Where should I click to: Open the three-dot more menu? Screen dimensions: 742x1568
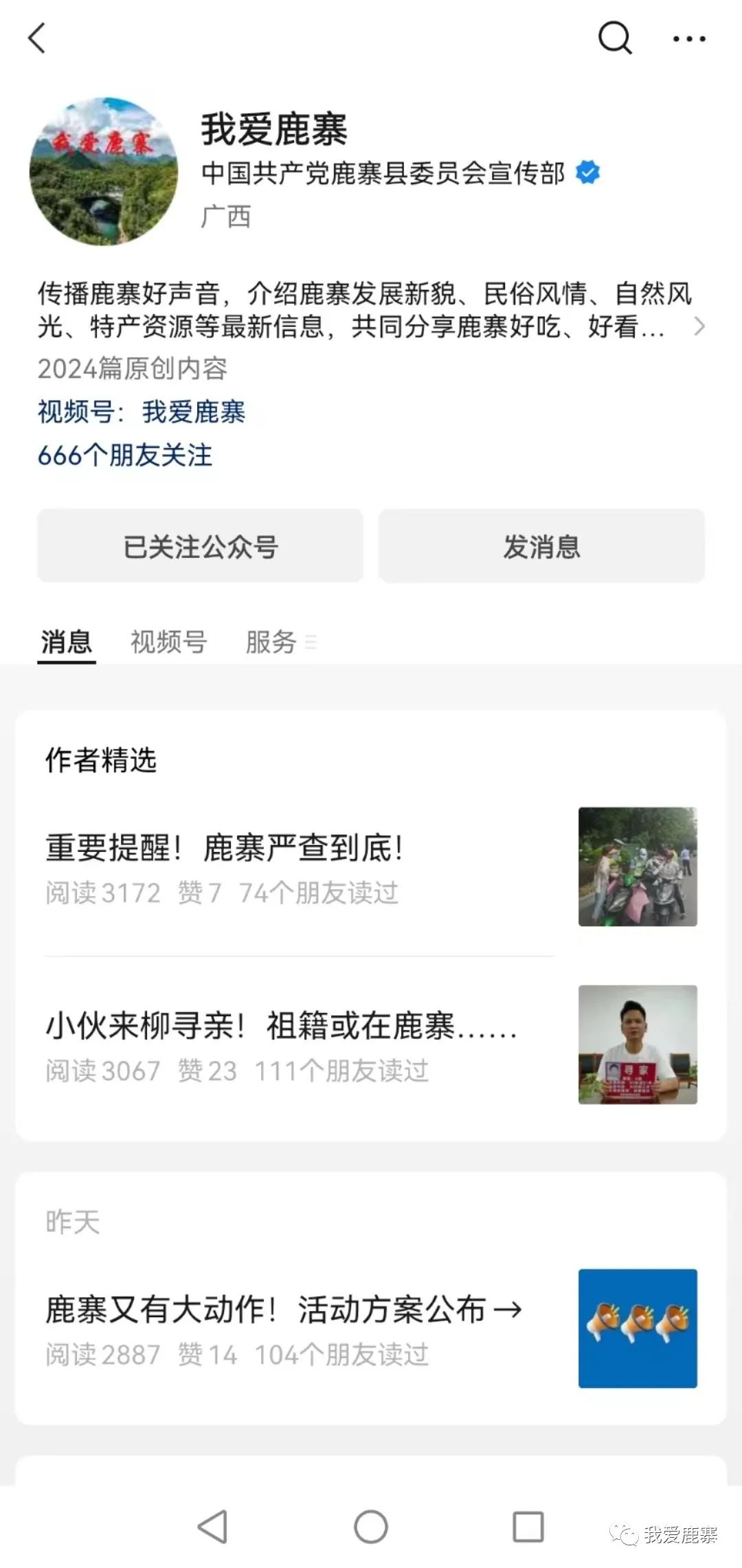tap(688, 39)
